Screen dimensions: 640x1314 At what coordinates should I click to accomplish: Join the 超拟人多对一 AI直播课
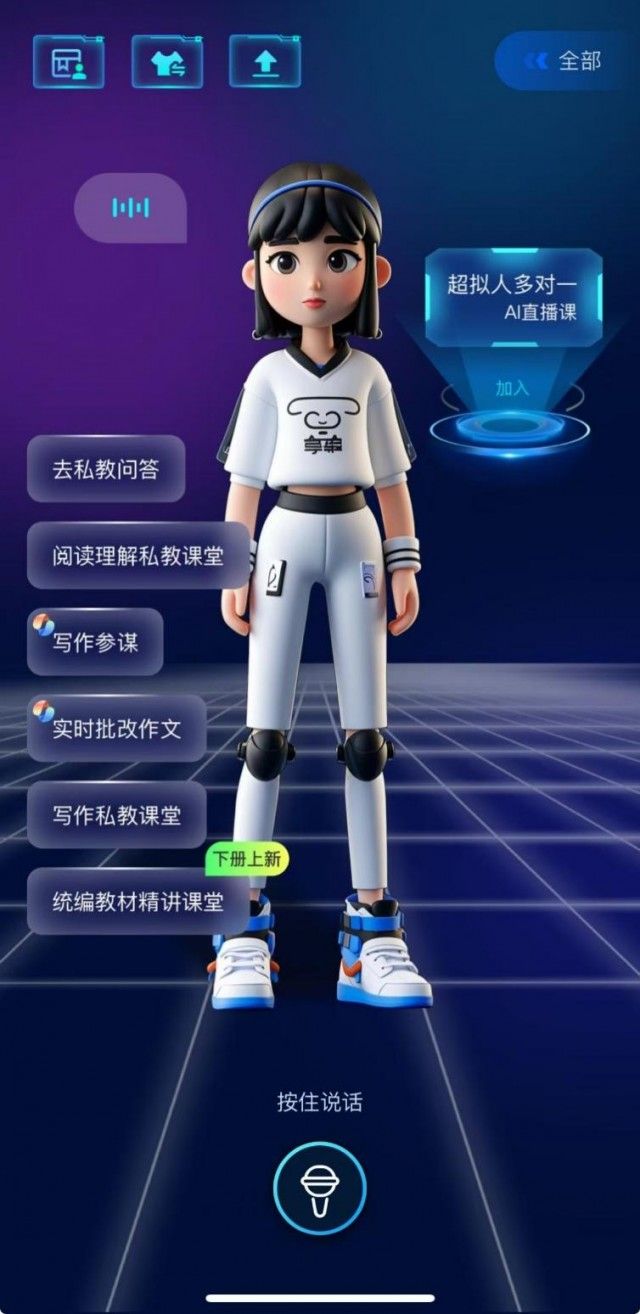click(511, 388)
